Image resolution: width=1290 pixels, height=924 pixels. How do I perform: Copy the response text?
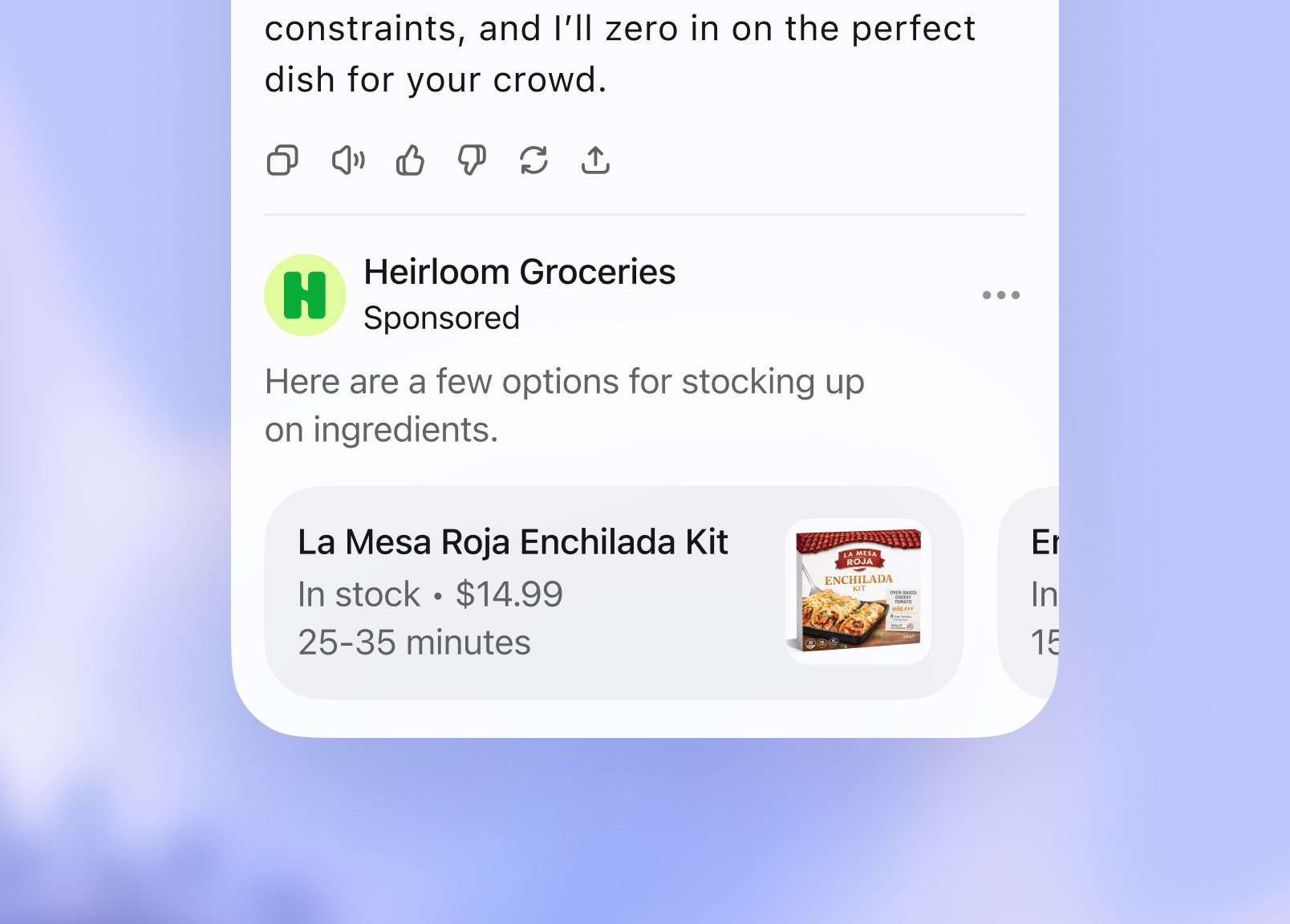click(x=282, y=160)
